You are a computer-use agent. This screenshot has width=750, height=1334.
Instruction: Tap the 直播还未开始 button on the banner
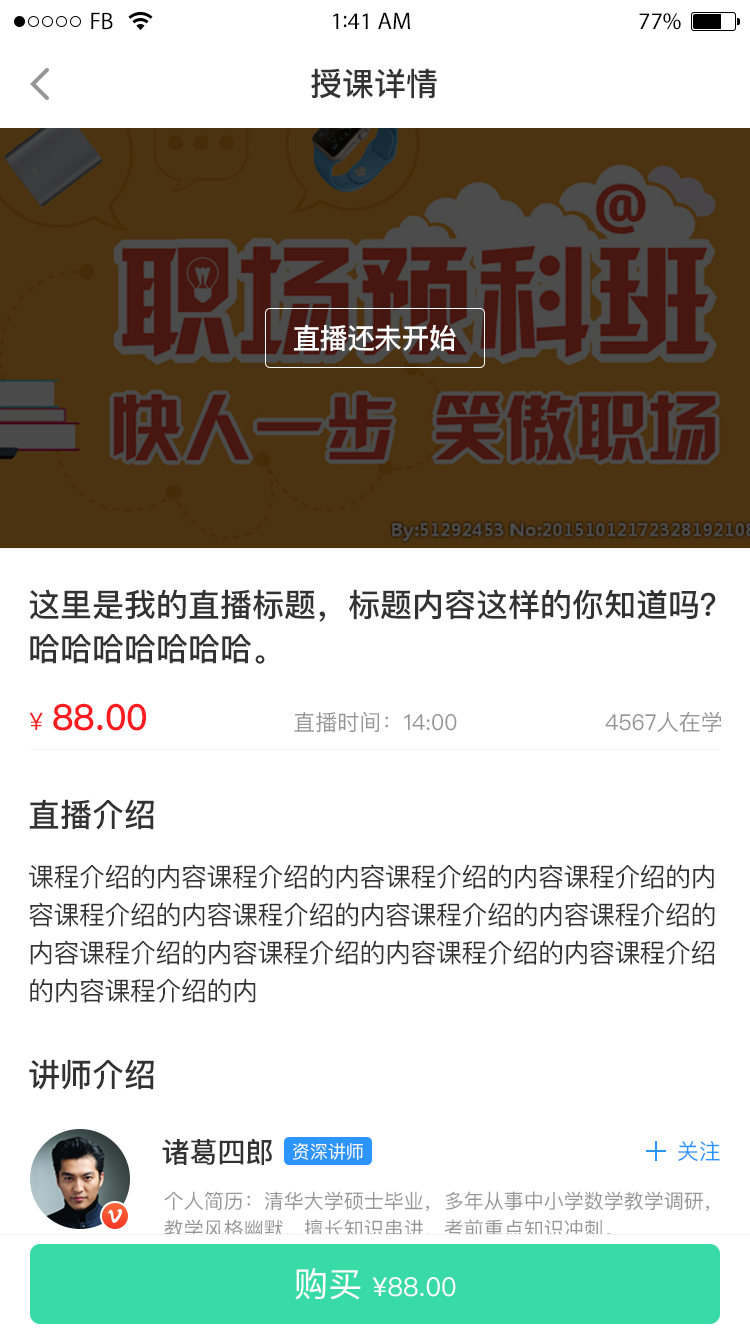tap(375, 338)
